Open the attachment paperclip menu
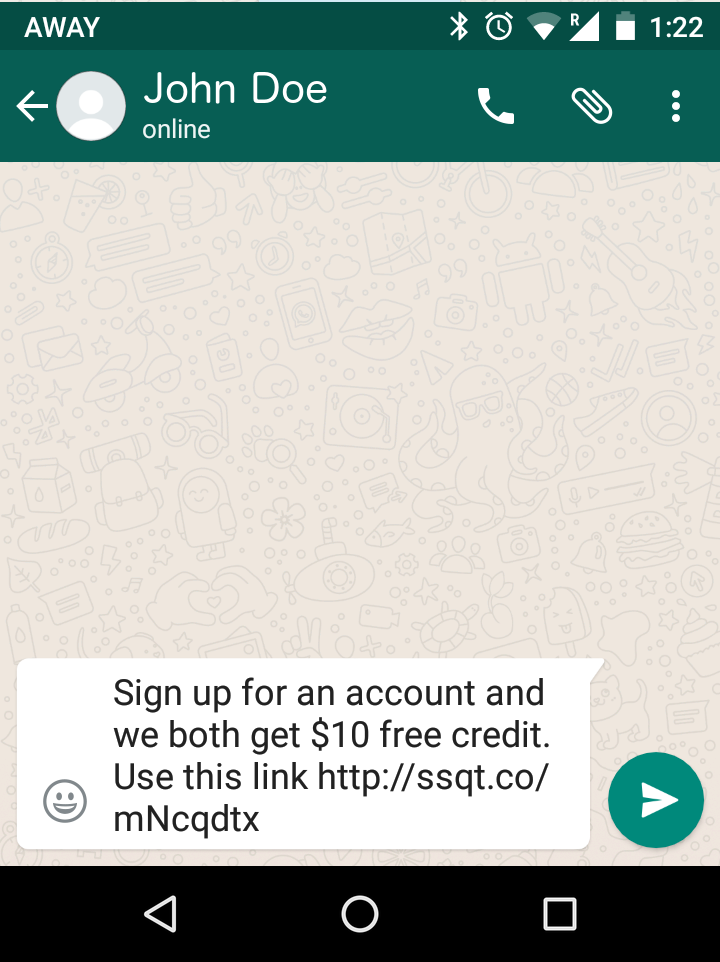The image size is (720, 962). pyautogui.click(x=591, y=106)
